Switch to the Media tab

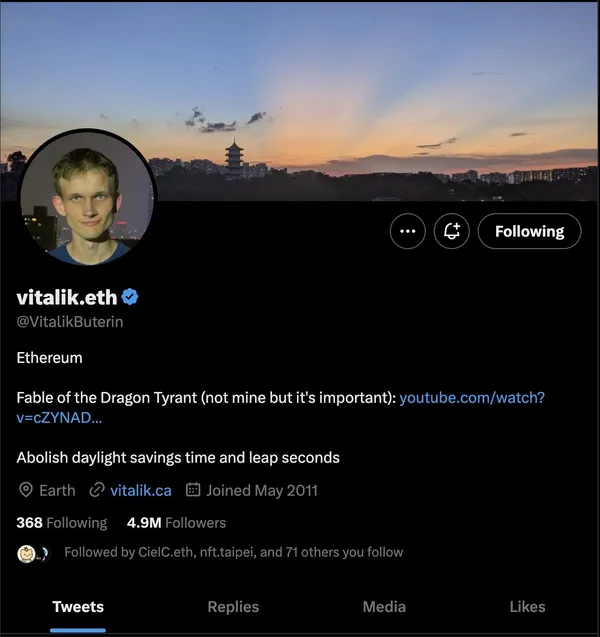coord(384,606)
